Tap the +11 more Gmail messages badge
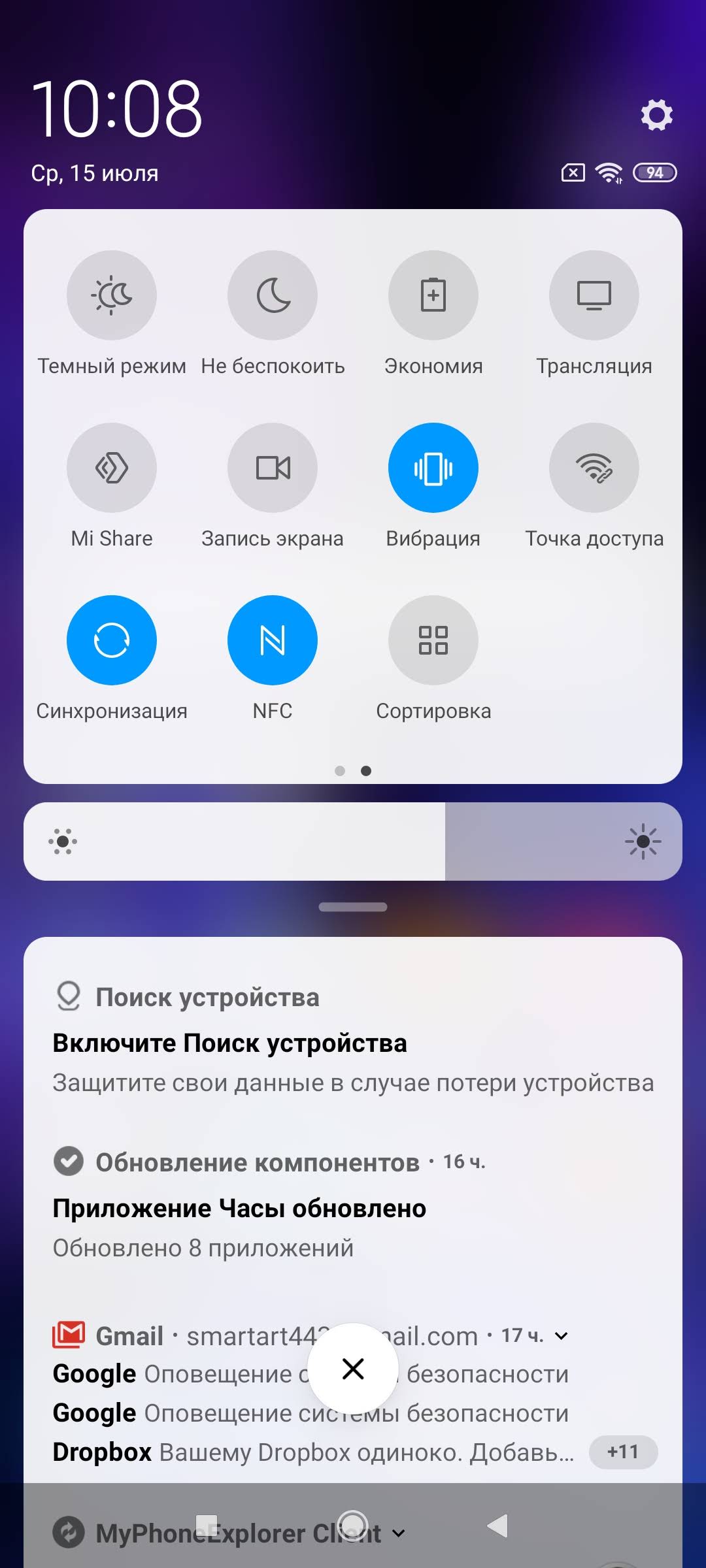This screenshot has width=706, height=1568. point(622,1452)
